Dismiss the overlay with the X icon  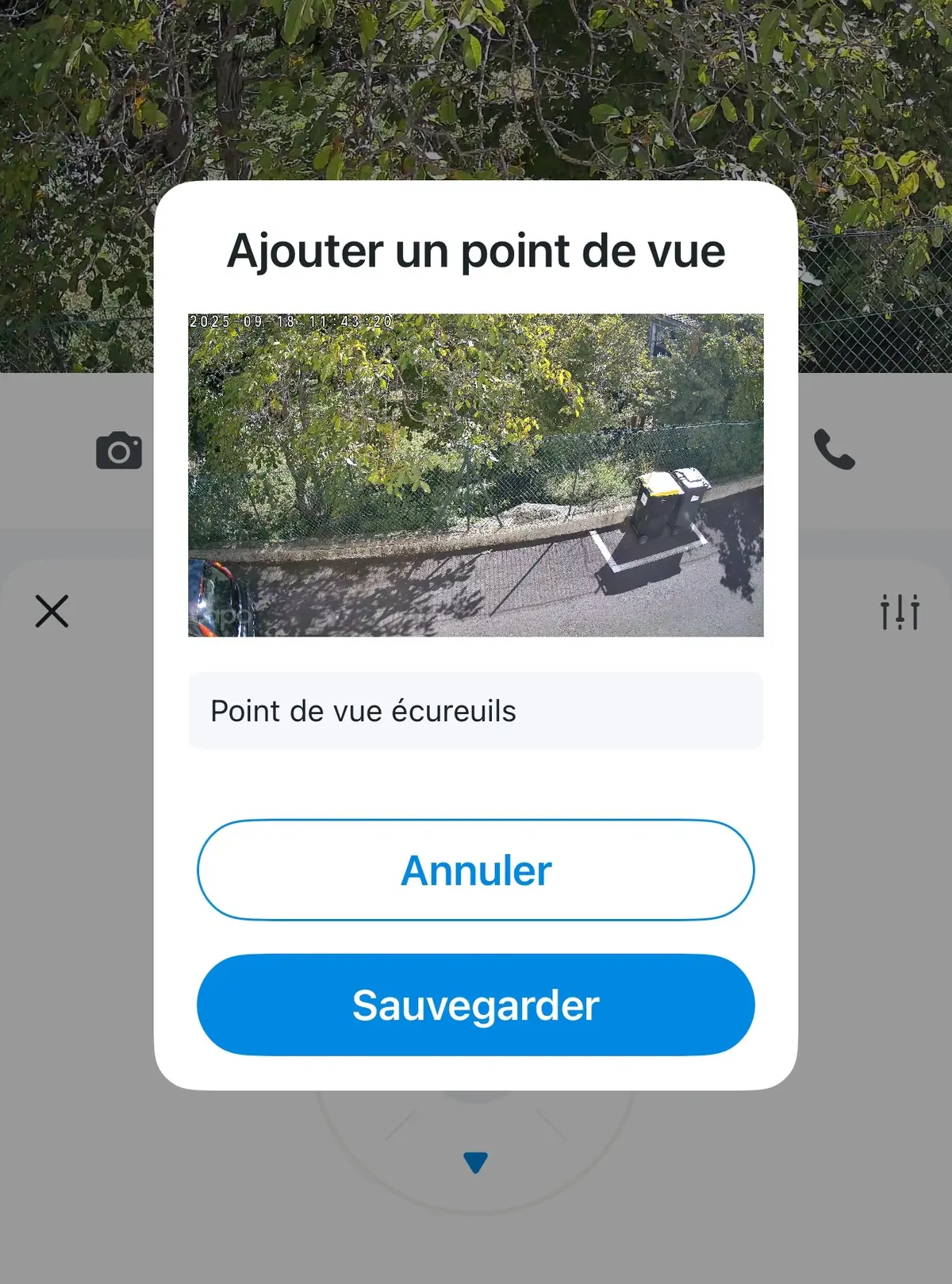(x=52, y=611)
